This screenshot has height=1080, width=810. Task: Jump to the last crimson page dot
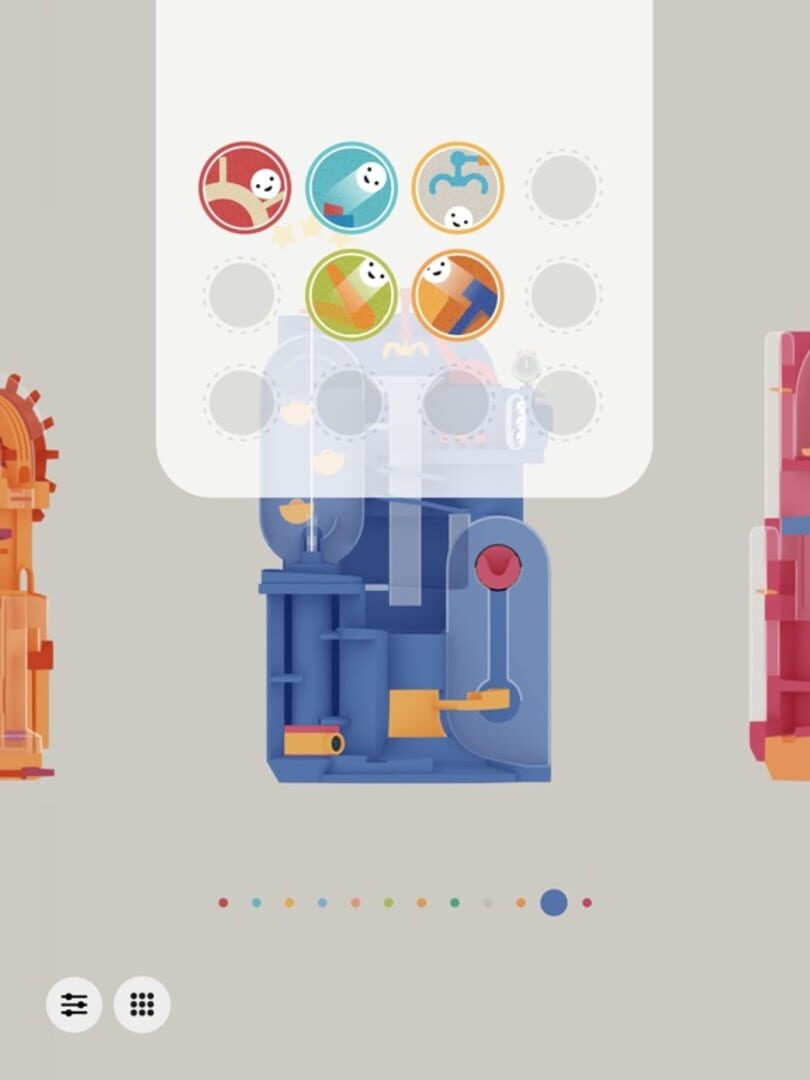(x=587, y=902)
